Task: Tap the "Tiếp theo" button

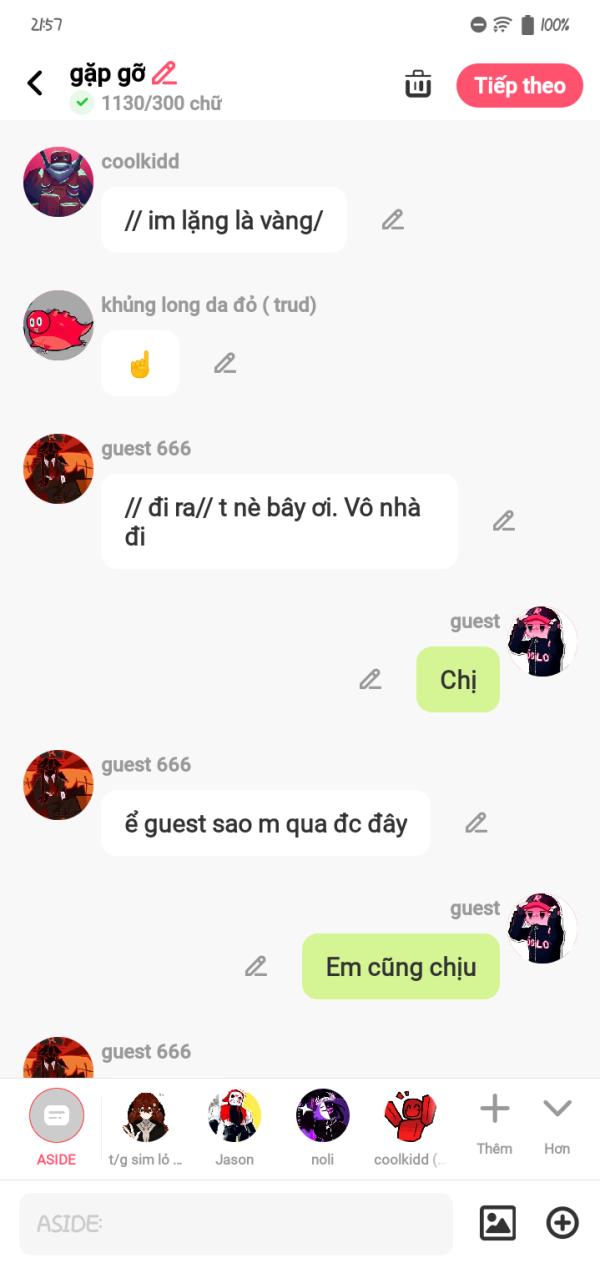Action: 520,86
